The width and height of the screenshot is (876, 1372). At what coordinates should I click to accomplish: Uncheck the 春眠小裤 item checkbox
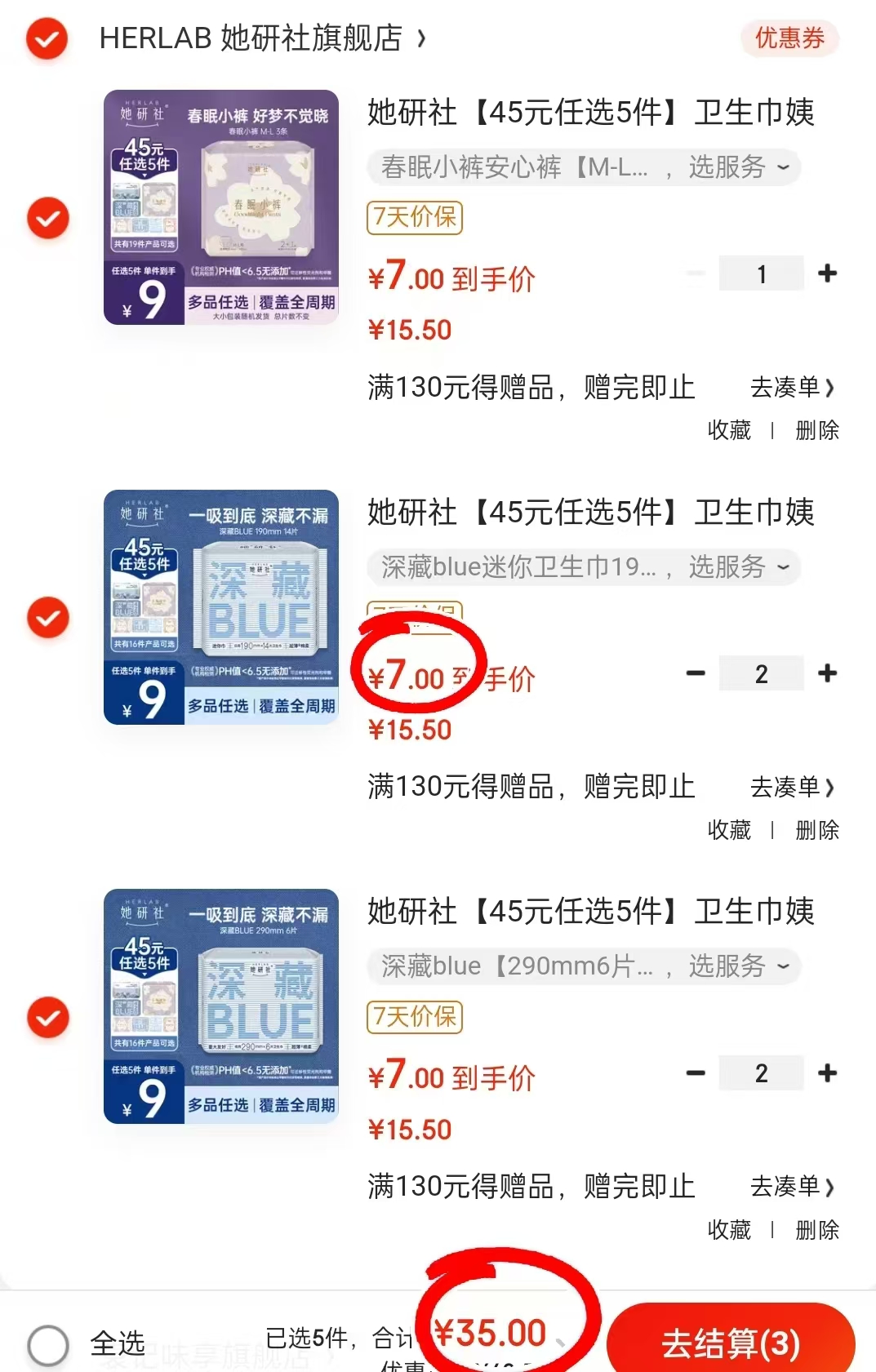point(47,218)
